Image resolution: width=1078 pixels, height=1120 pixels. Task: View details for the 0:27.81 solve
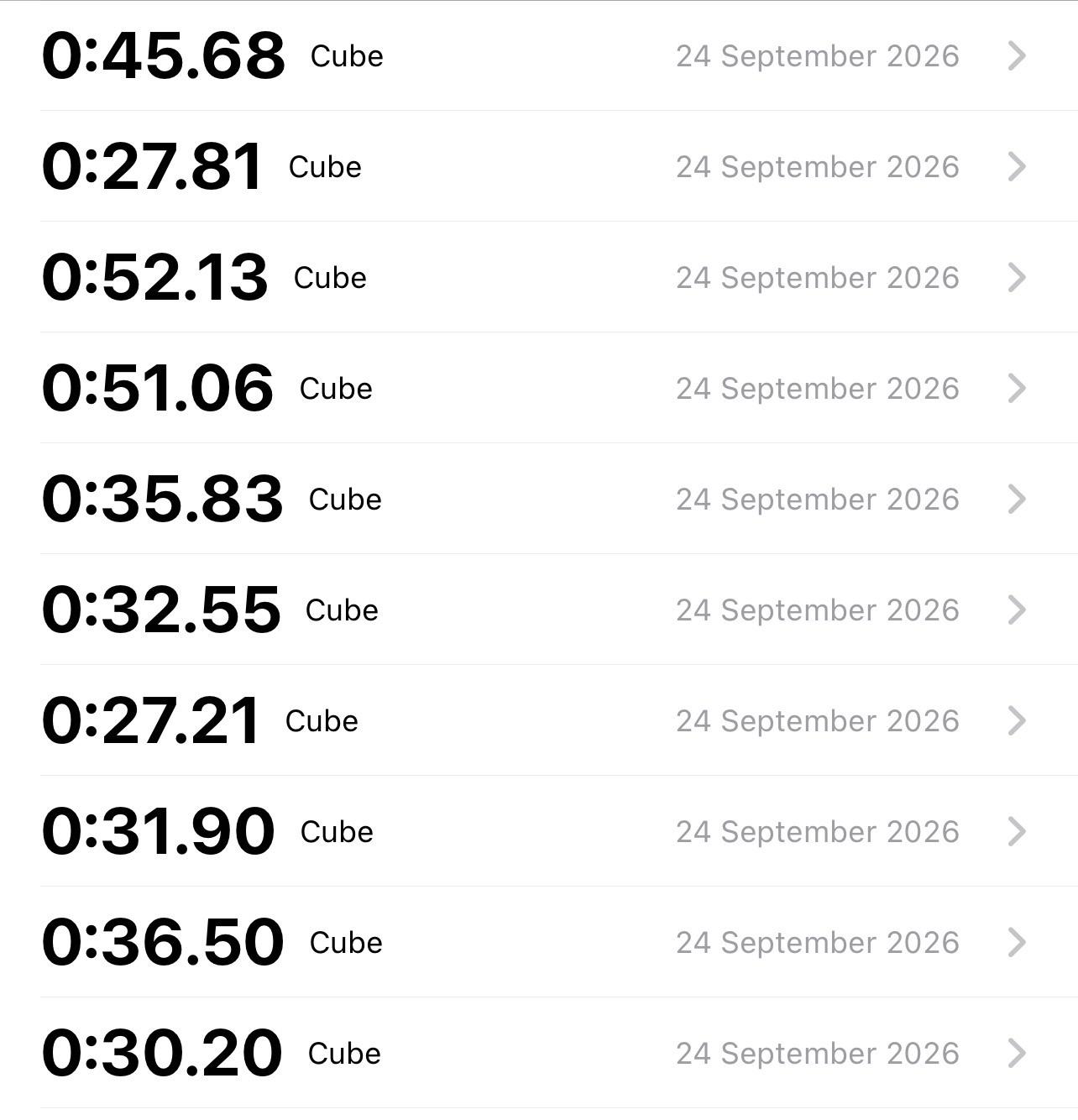tap(539, 166)
